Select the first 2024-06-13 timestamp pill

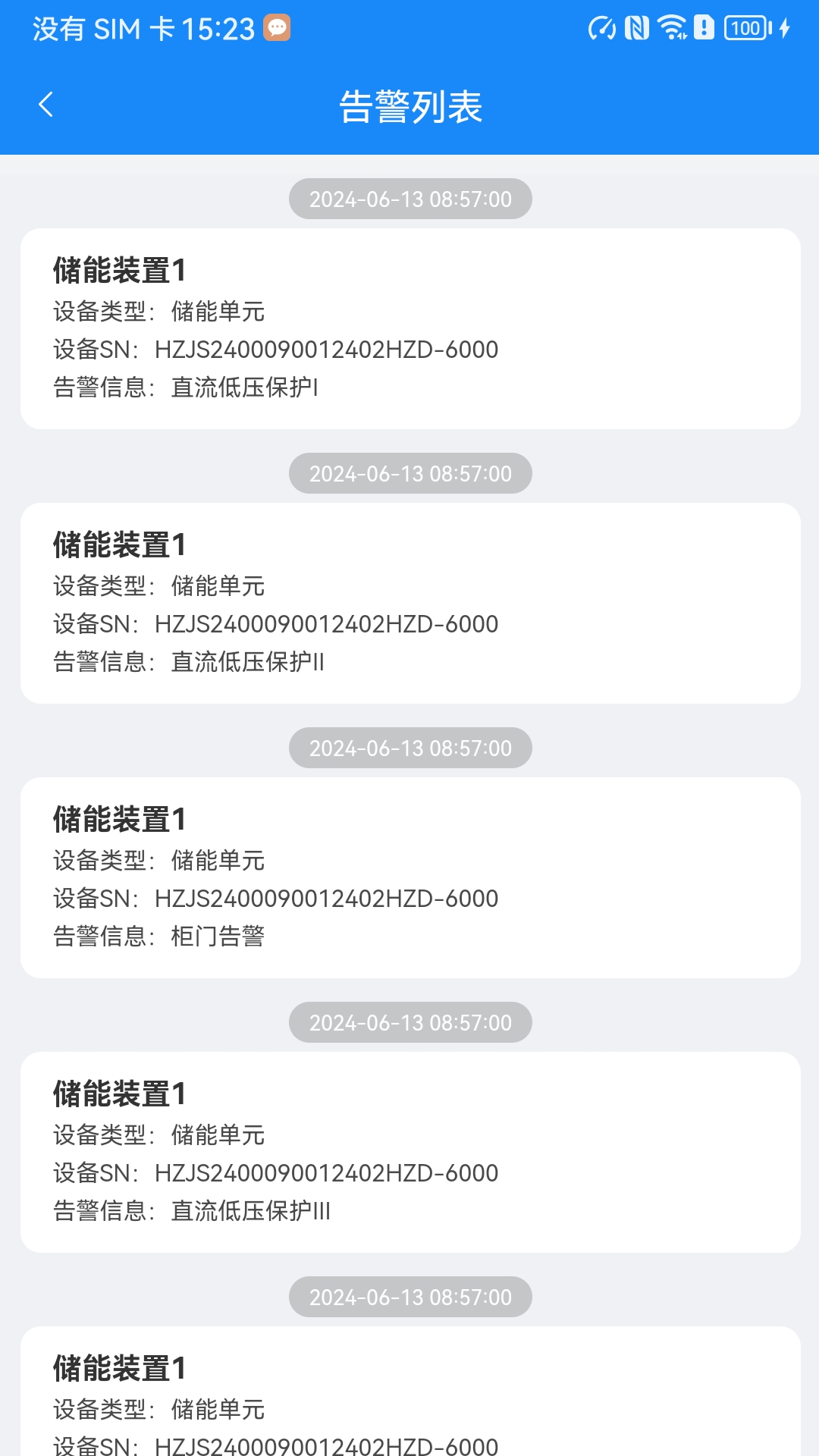click(x=409, y=199)
